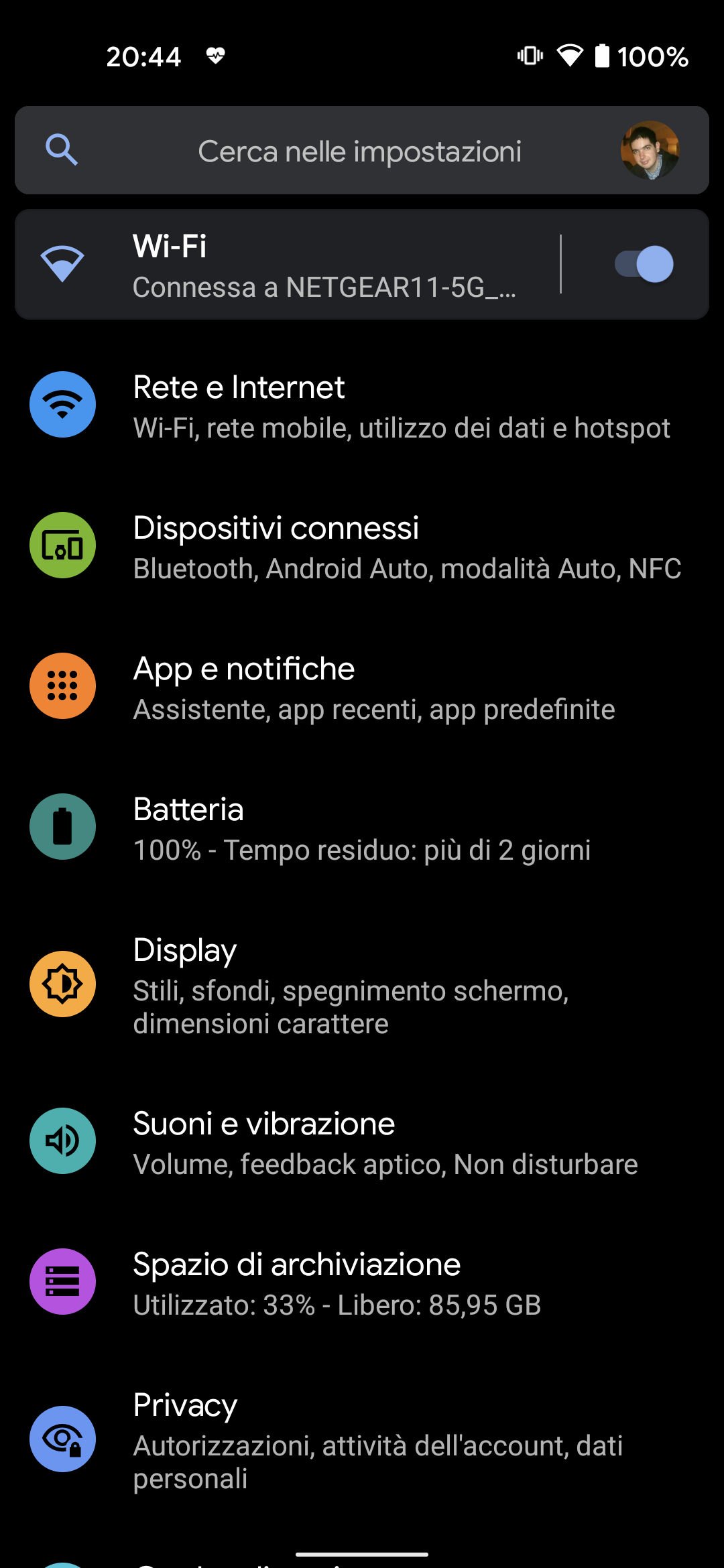View Spazio di archiviazione details
724x1568 pixels.
coord(362,1283)
